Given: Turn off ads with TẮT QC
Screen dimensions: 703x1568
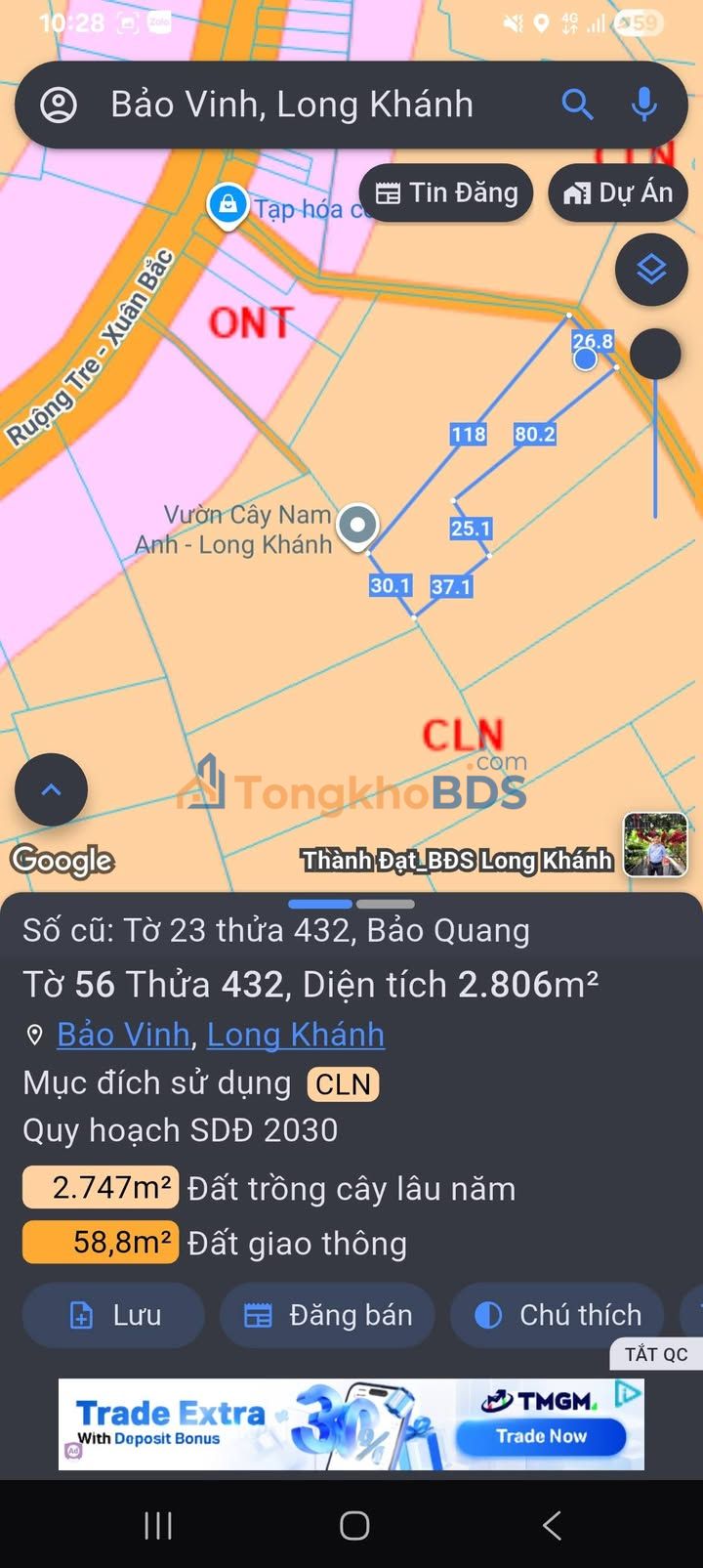Looking at the screenshot, I should (x=656, y=1354).
